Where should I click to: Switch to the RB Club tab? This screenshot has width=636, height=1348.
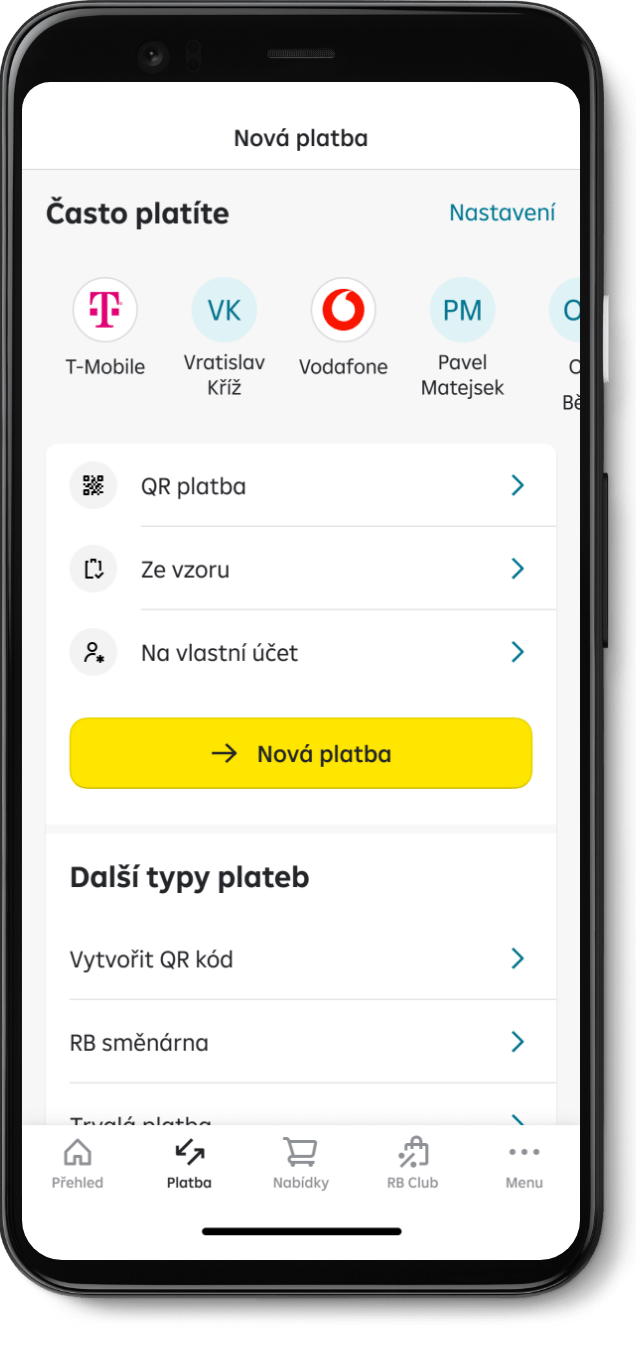click(x=412, y=1164)
